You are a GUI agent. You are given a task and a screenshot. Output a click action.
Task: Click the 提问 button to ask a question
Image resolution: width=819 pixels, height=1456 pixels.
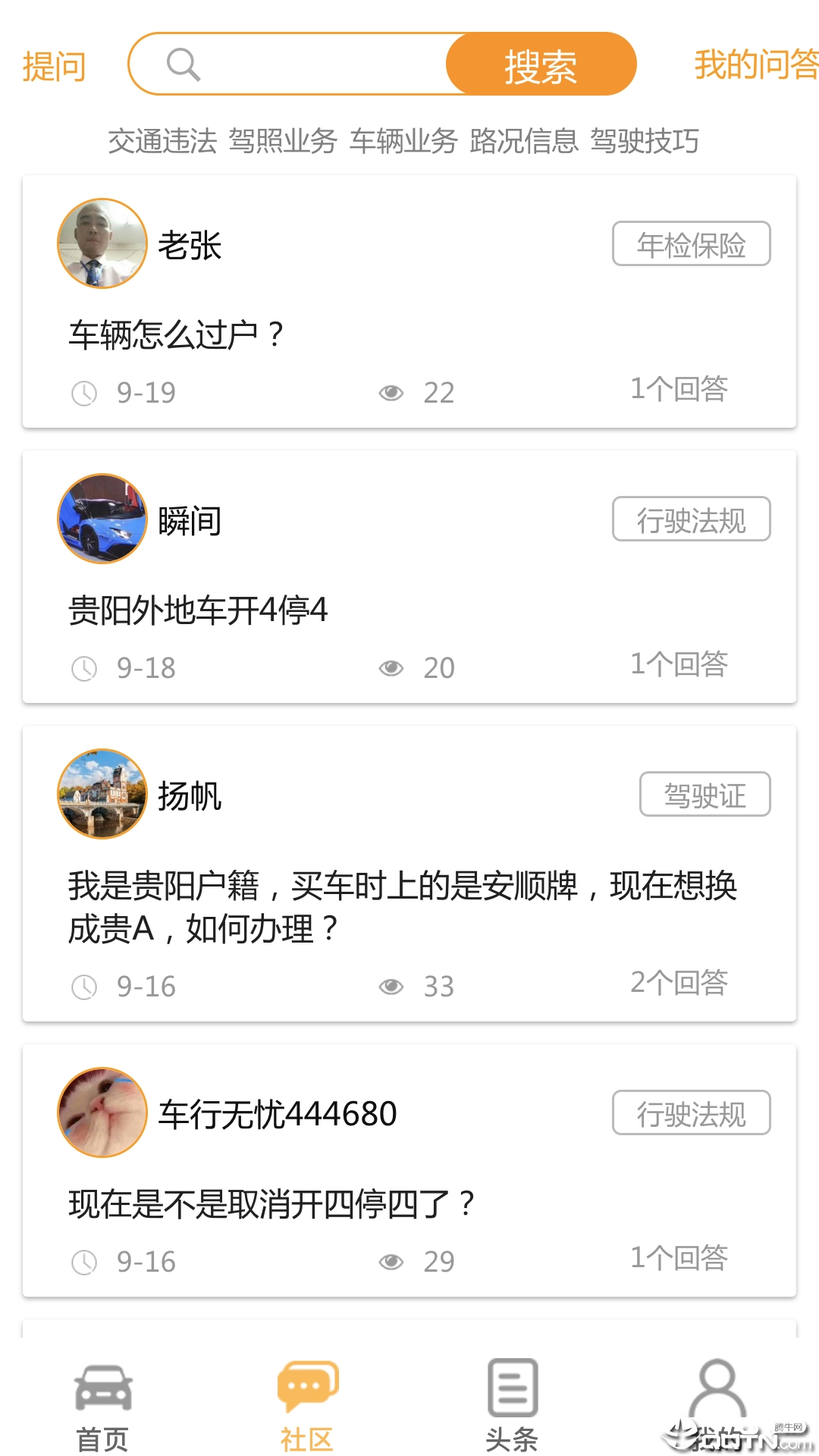tap(57, 64)
